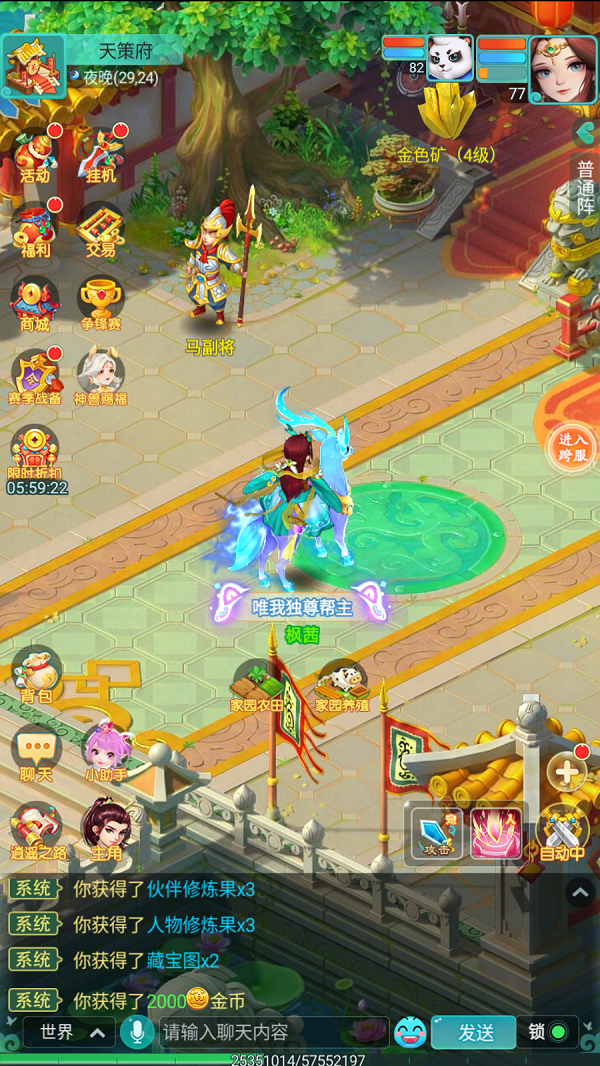Open the 争锋赛 tournament icon

(x=100, y=304)
